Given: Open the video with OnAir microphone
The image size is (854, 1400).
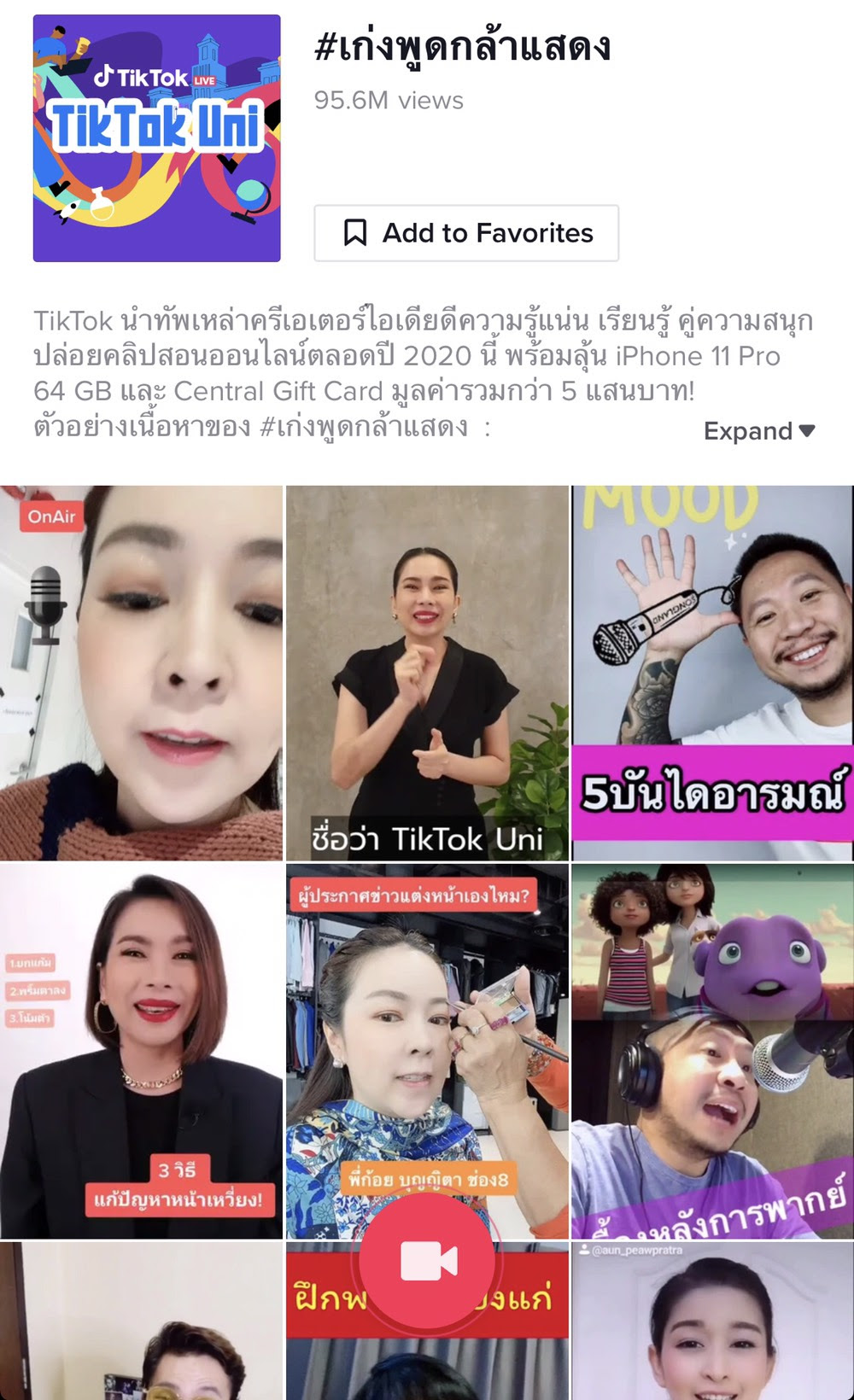Looking at the screenshot, I should (141, 673).
